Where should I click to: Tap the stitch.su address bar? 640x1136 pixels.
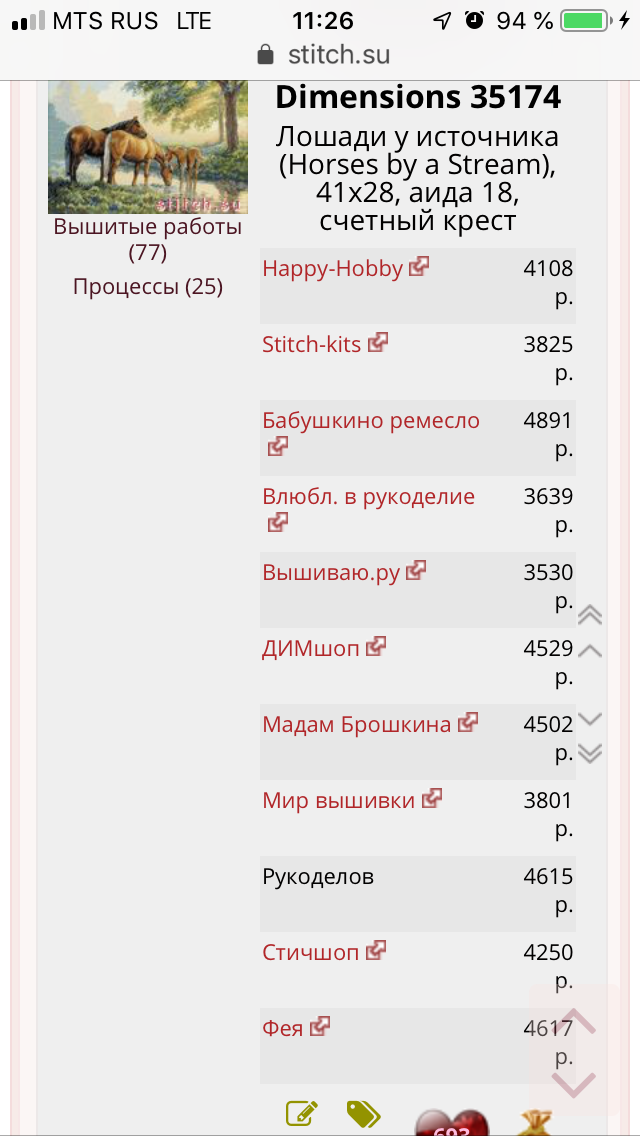pyautogui.click(x=320, y=54)
